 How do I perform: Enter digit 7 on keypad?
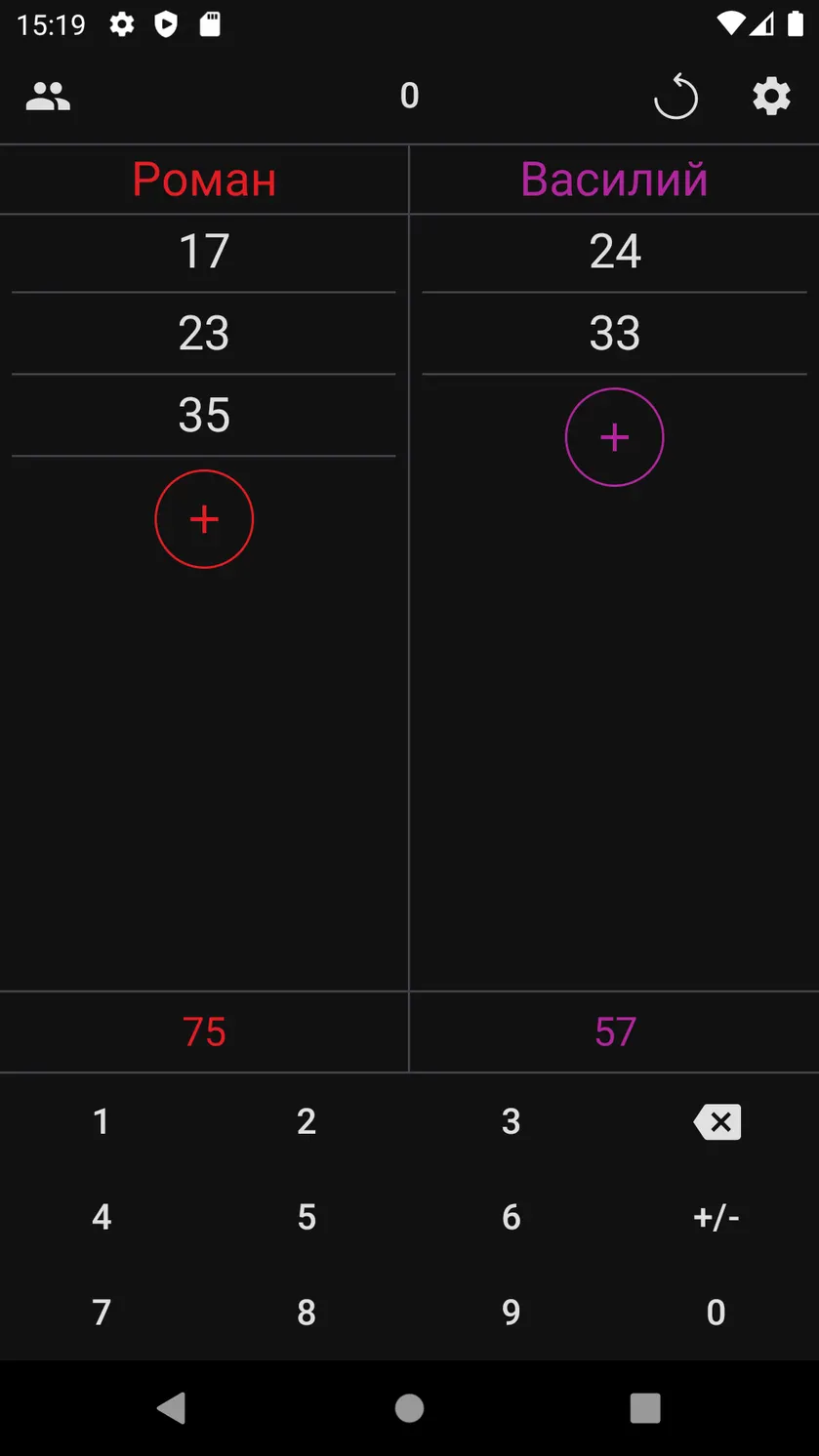[x=102, y=1313]
